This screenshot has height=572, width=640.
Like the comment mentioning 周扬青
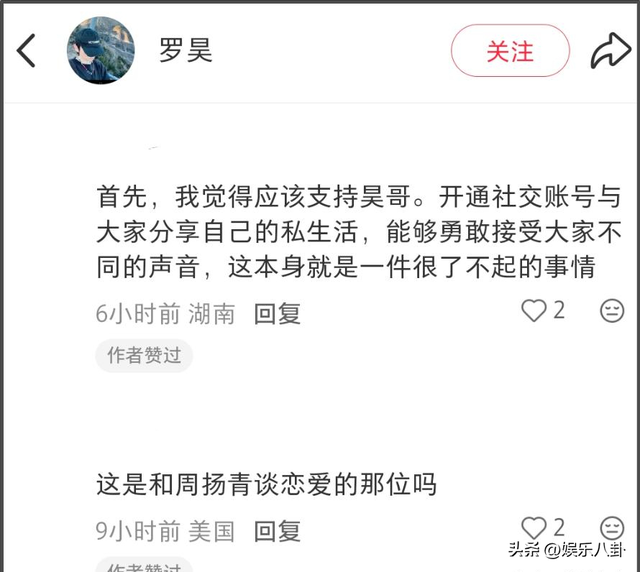pos(535,528)
